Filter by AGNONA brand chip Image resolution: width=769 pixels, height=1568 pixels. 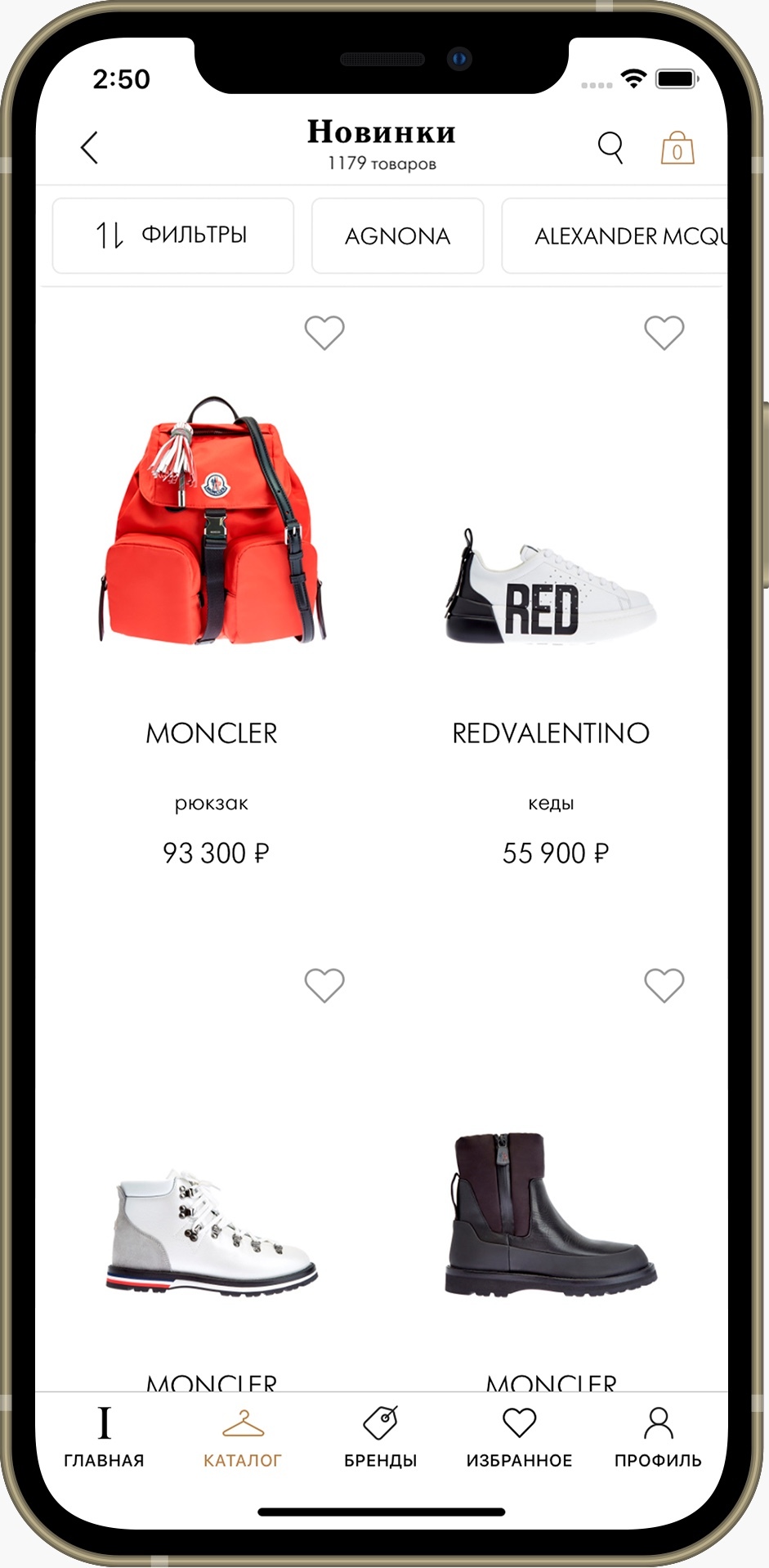(x=397, y=236)
